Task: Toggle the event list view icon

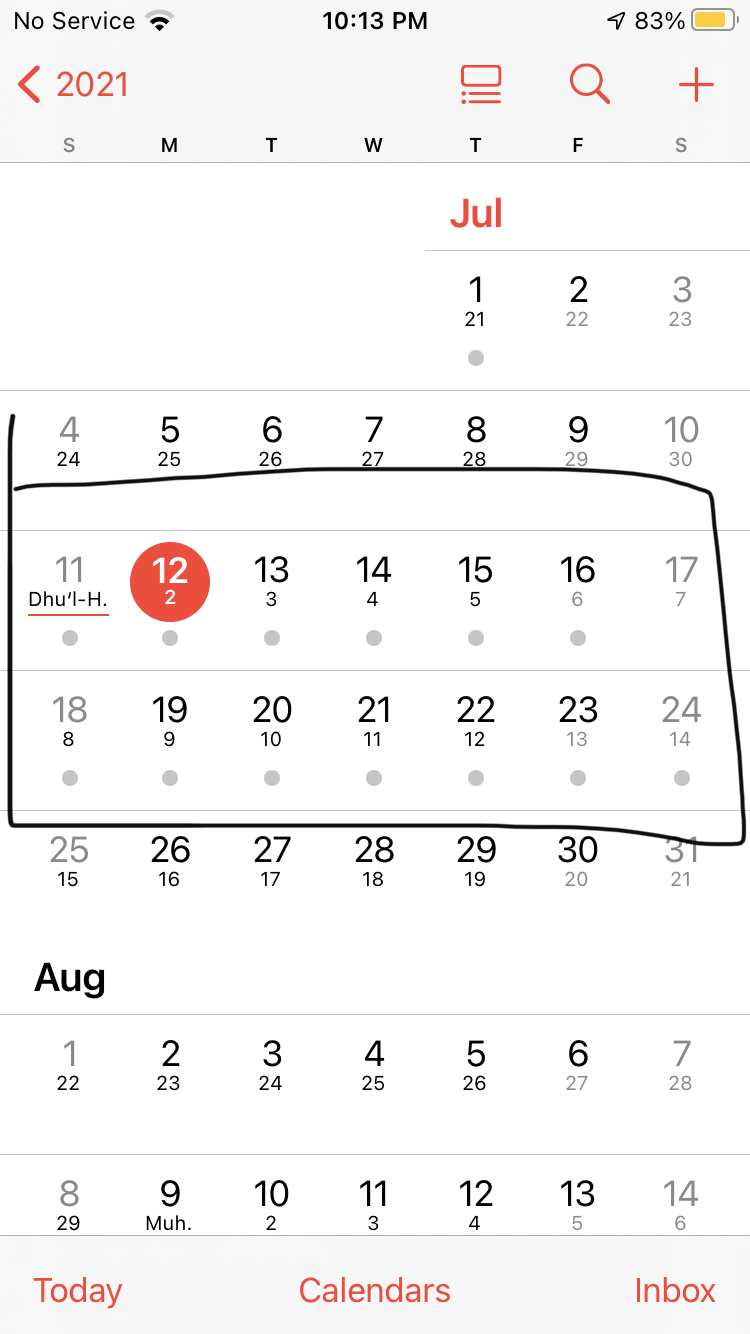Action: pos(481,85)
